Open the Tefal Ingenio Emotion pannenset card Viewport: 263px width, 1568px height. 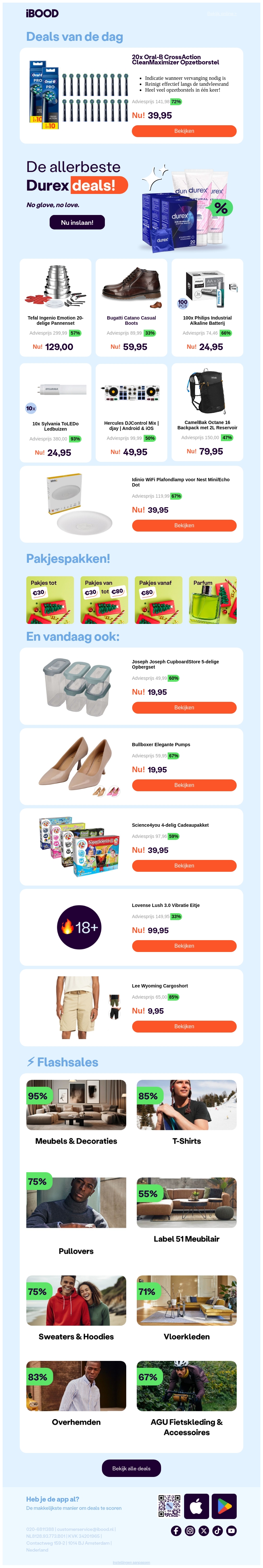(x=56, y=307)
